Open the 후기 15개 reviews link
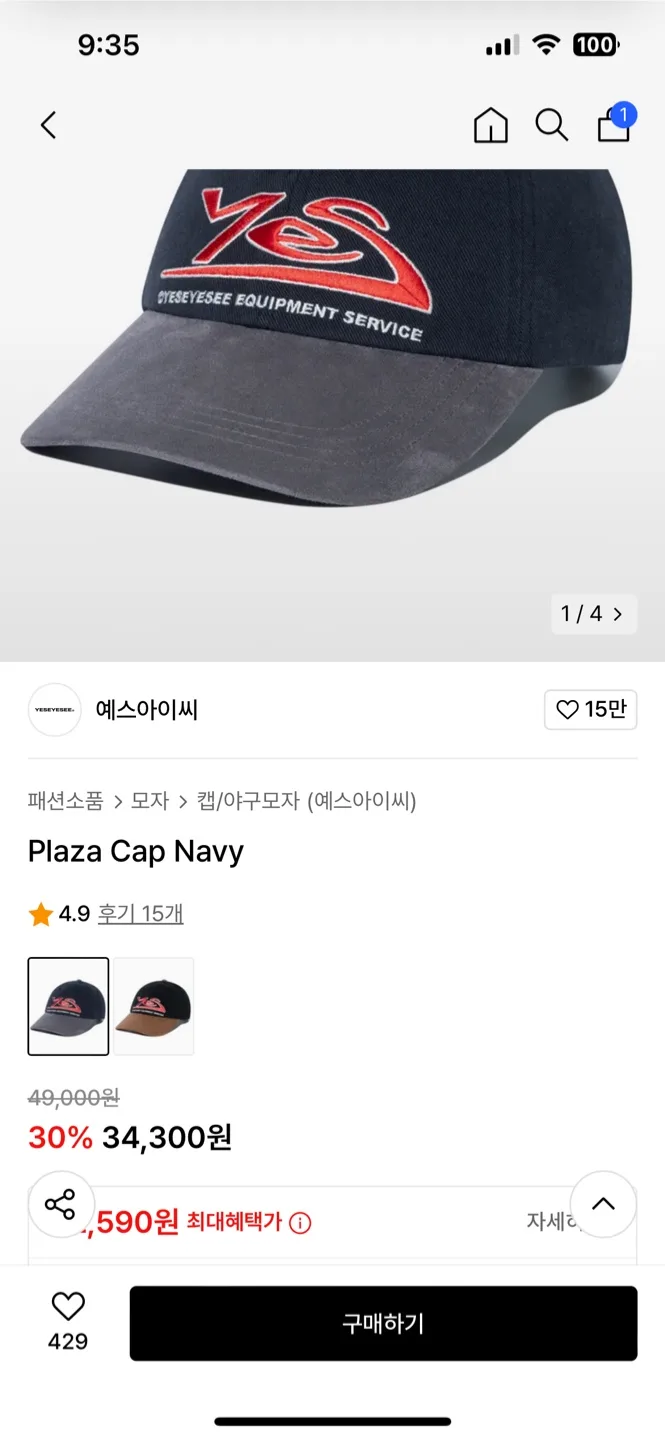Screen dimensions: 665x1440 click(x=140, y=913)
